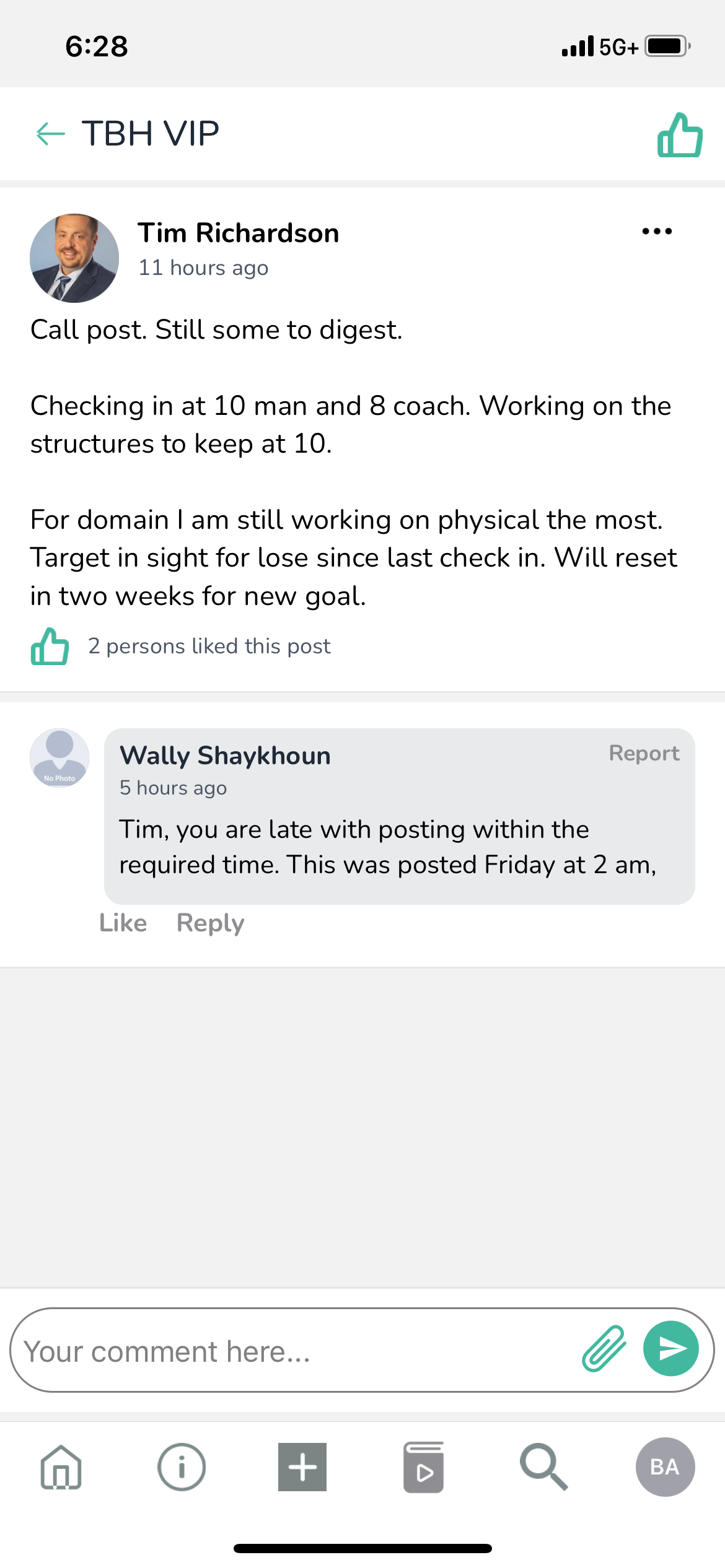
Task: Open the info tab in bottom bar
Action: pos(182,1466)
